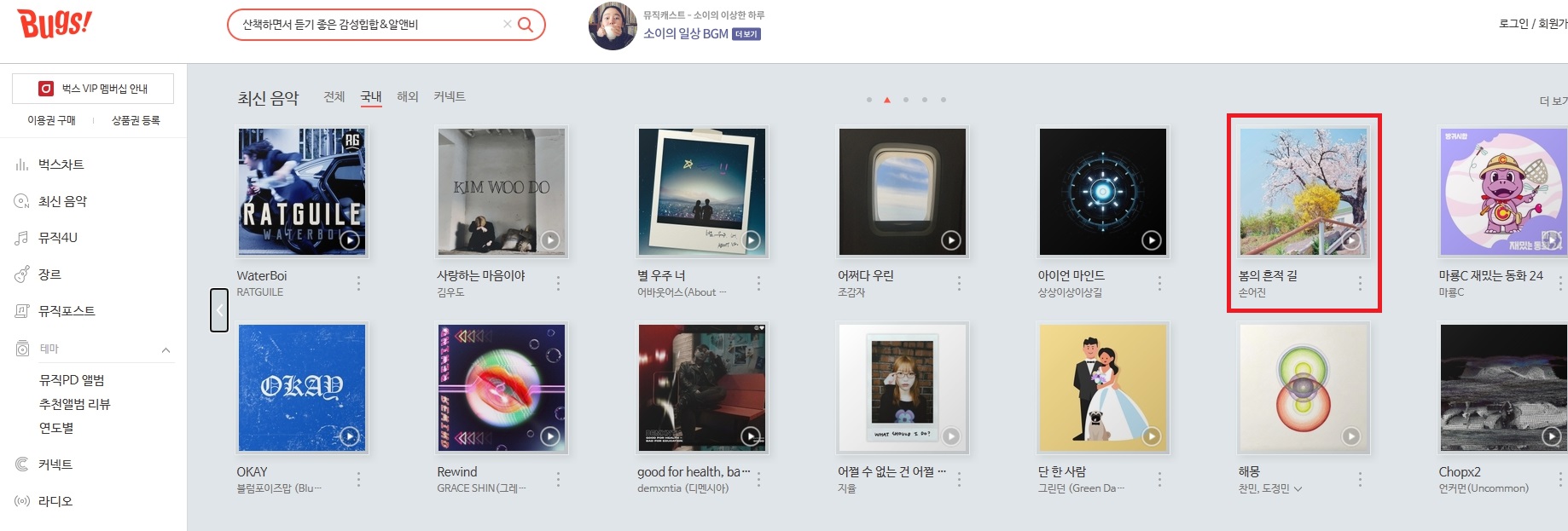
Task: Open the 봄의 흔적 길 album
Action: pyautogui.click(x=1303, y=193)
